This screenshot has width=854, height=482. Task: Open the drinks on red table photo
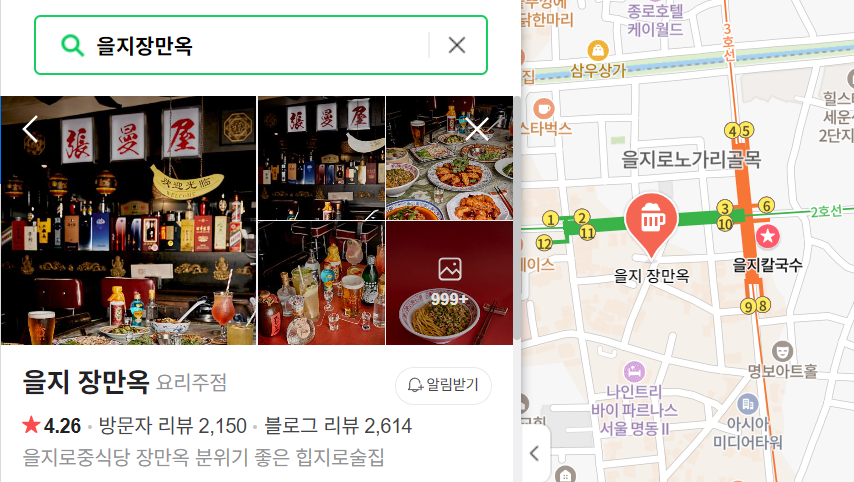coord(321,283)
